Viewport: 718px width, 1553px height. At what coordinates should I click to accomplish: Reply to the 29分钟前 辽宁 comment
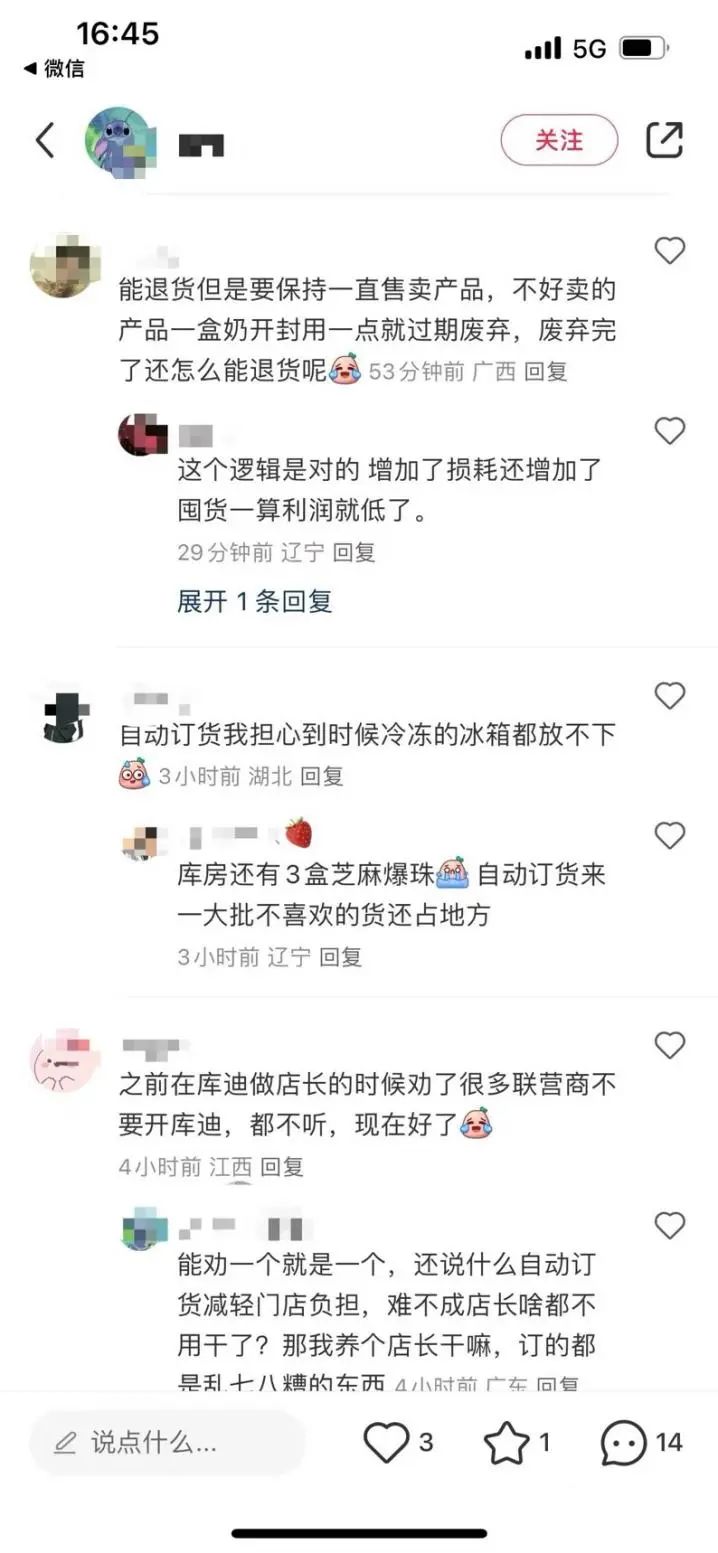(x=353, y=552)
